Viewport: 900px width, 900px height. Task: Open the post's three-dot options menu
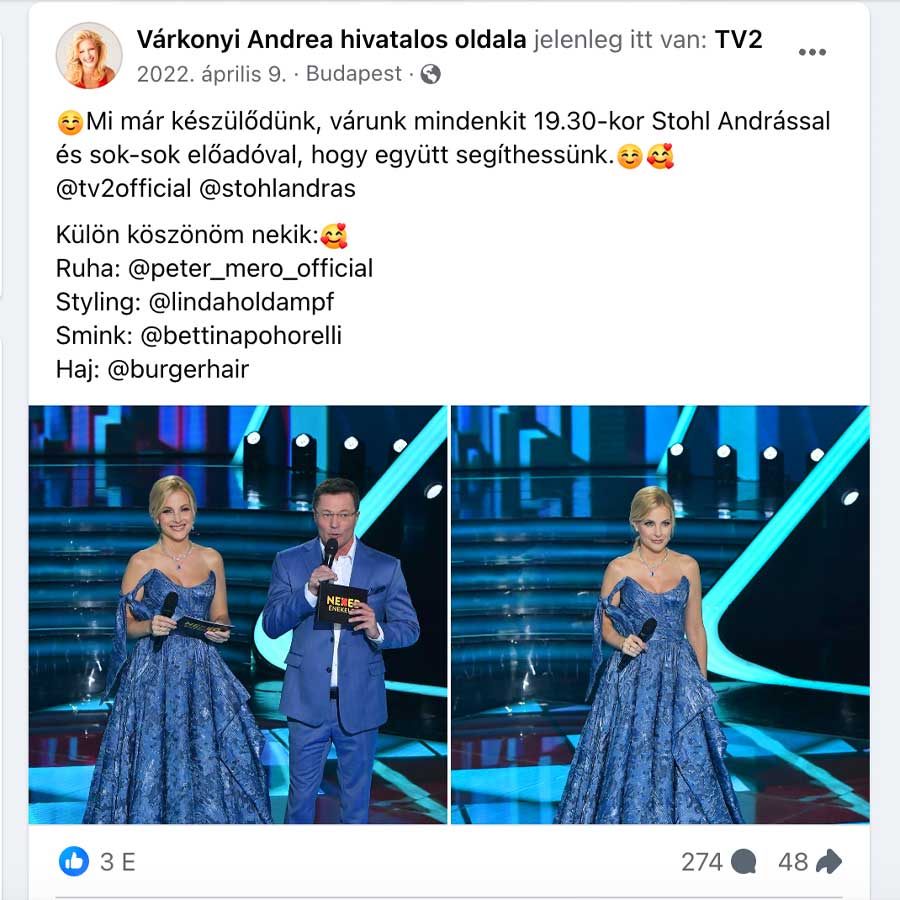point(812,52)
